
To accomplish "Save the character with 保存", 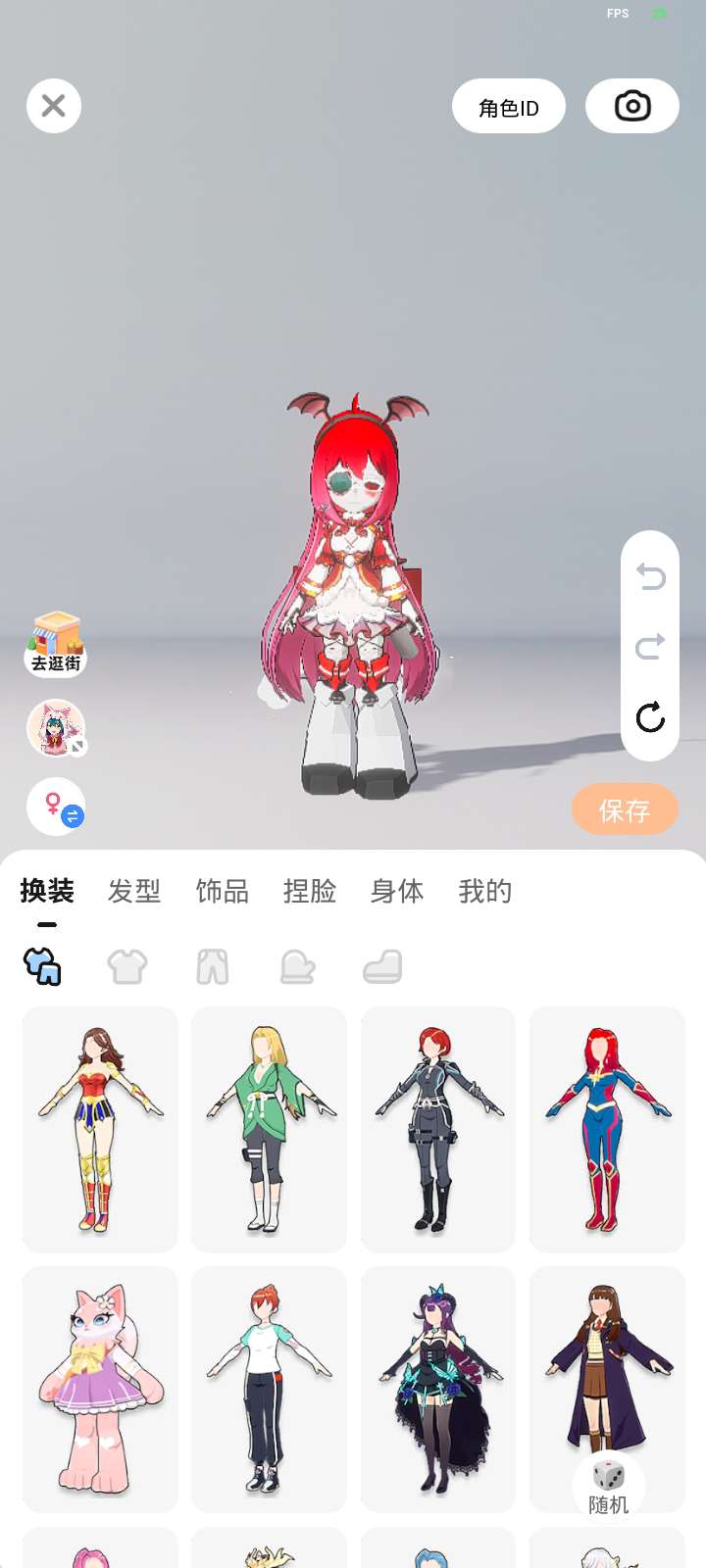I will [x=625, y=809].
